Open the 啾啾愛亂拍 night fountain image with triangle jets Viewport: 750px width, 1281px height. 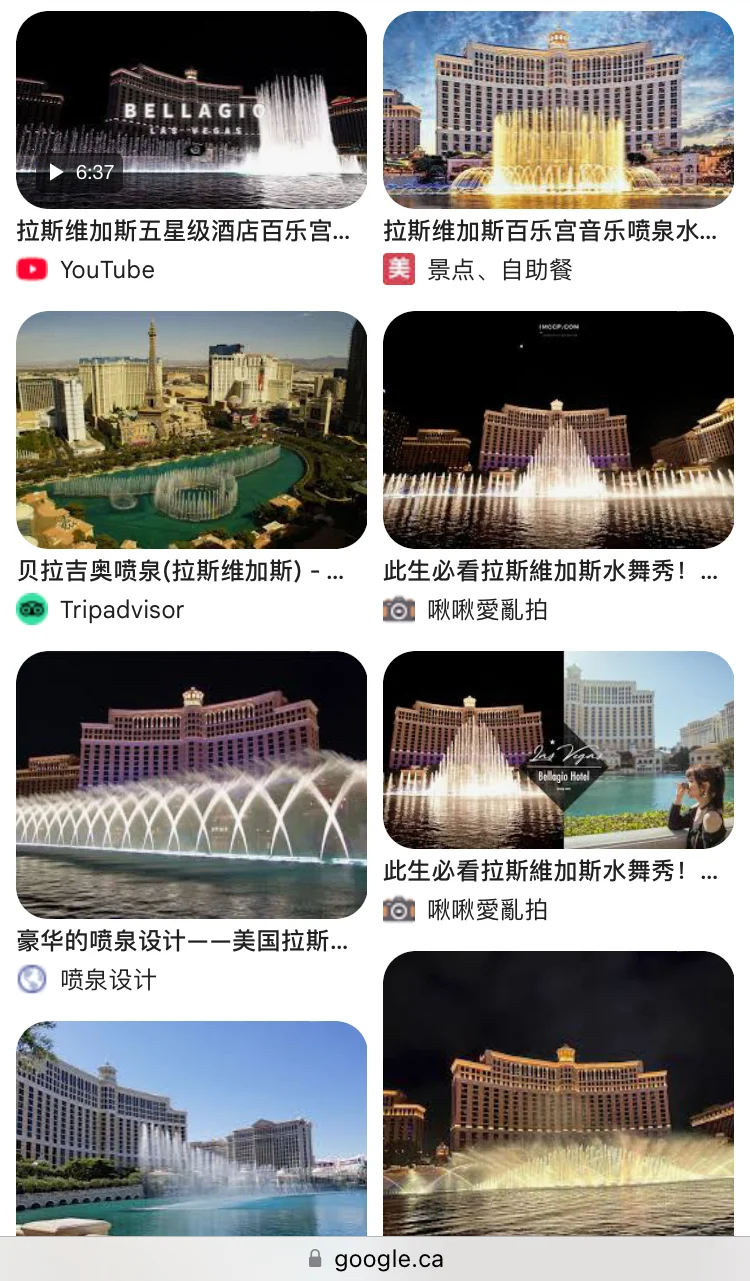pyautogui.click(x=558, y=430)
